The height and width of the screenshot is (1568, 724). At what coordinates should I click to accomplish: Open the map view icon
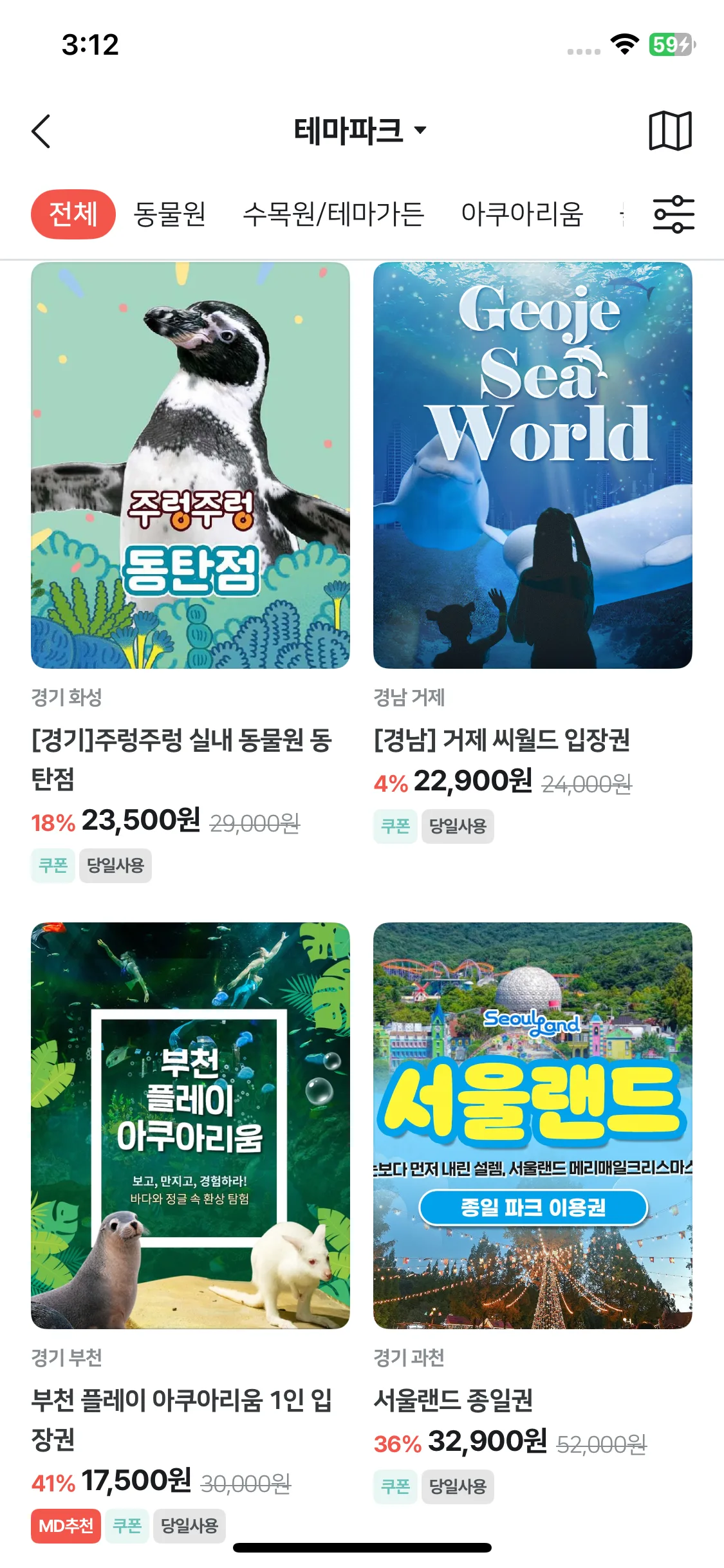(670, 131)
